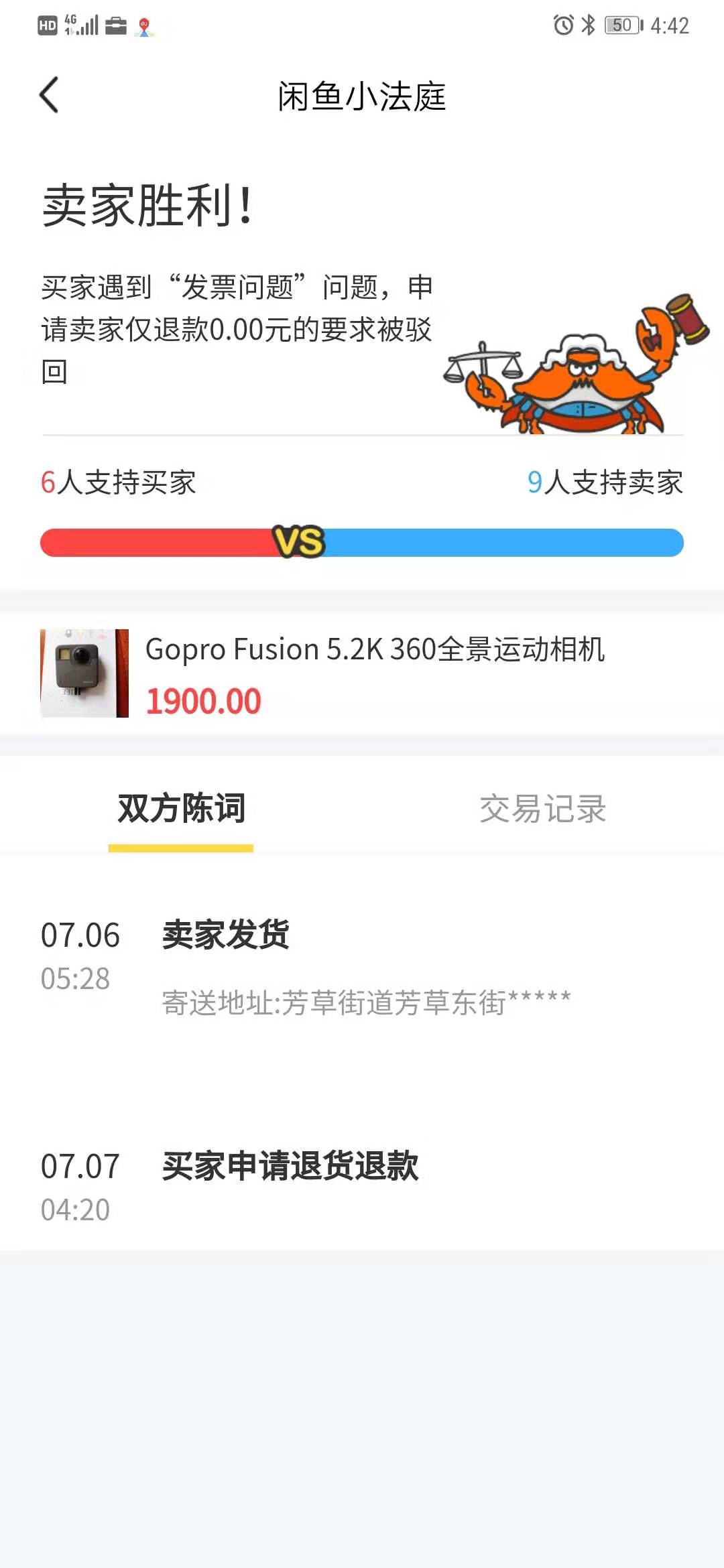Viewport: 724px width, 1568px height.
Task: Tap the red-blue voting progress bar
Action: point(362,543)
